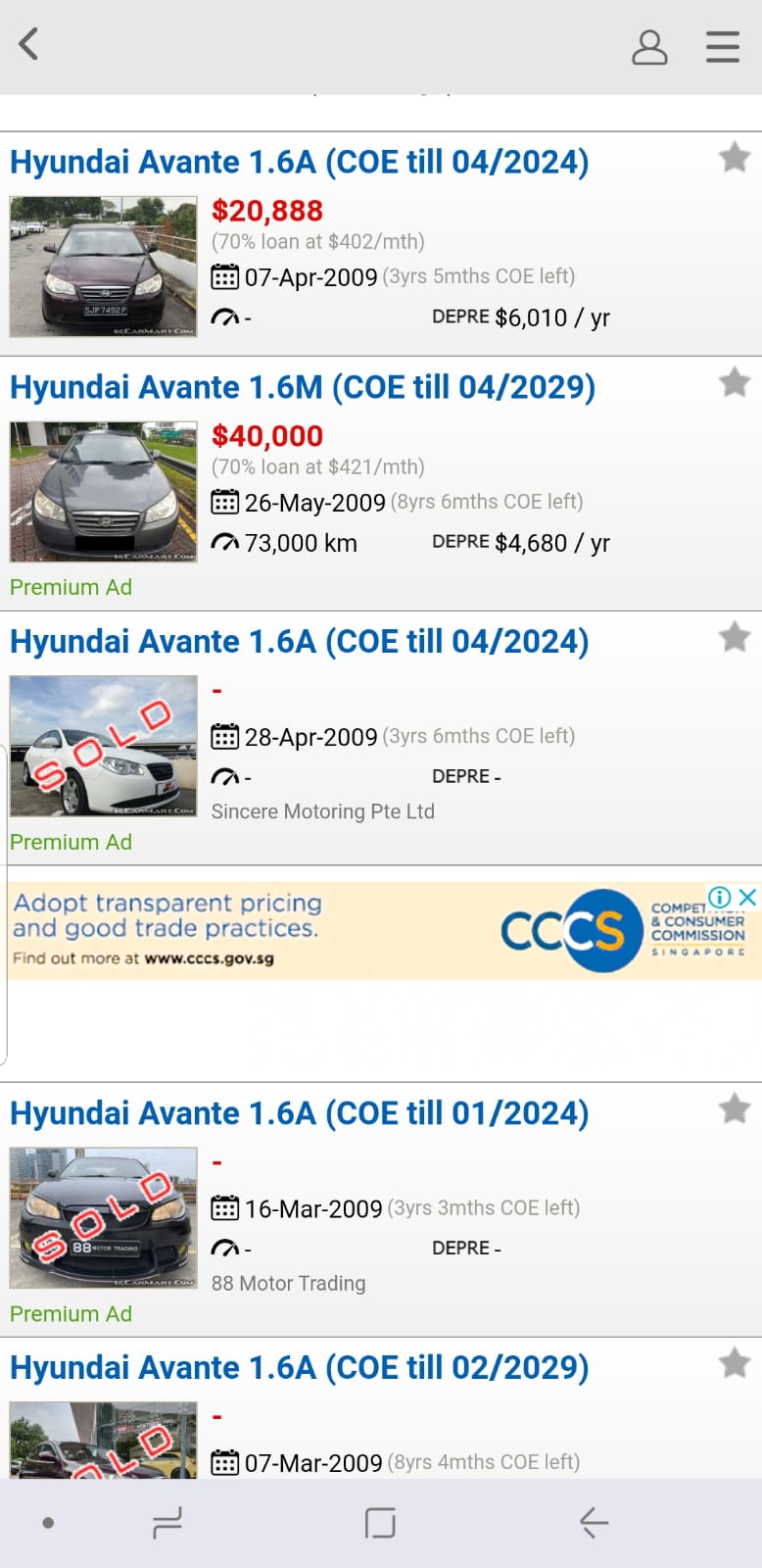Image resolution: width=762 pixels, height=1568 pixels.
Task: Star the 88 Motor Trading Avante listing
Action: coord(734,1109)
